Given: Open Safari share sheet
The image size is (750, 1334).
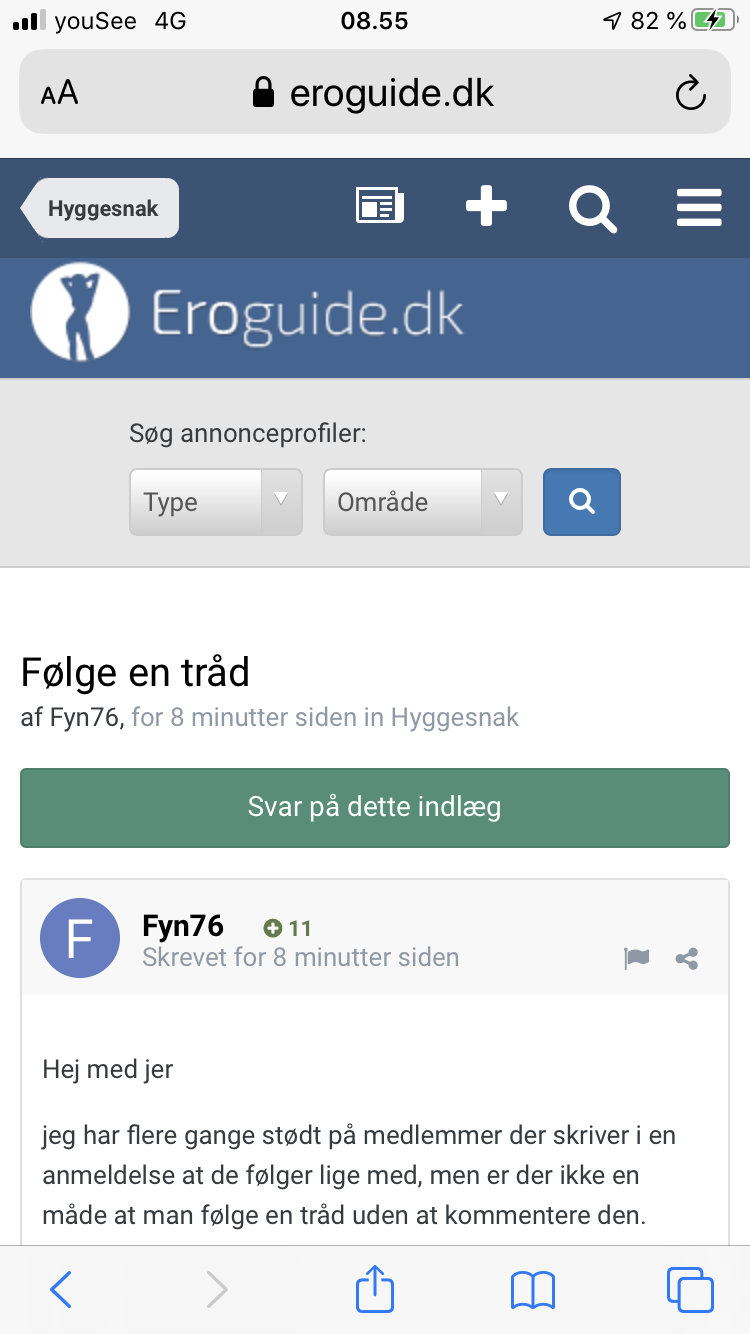Looking at the screenshot, I should (375, 1288).
